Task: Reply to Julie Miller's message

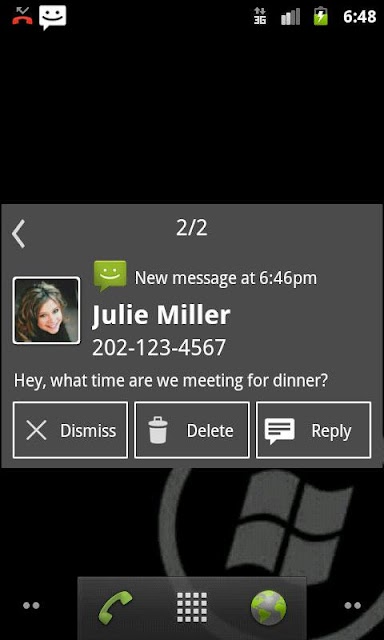Action: (x=313, y=430)
